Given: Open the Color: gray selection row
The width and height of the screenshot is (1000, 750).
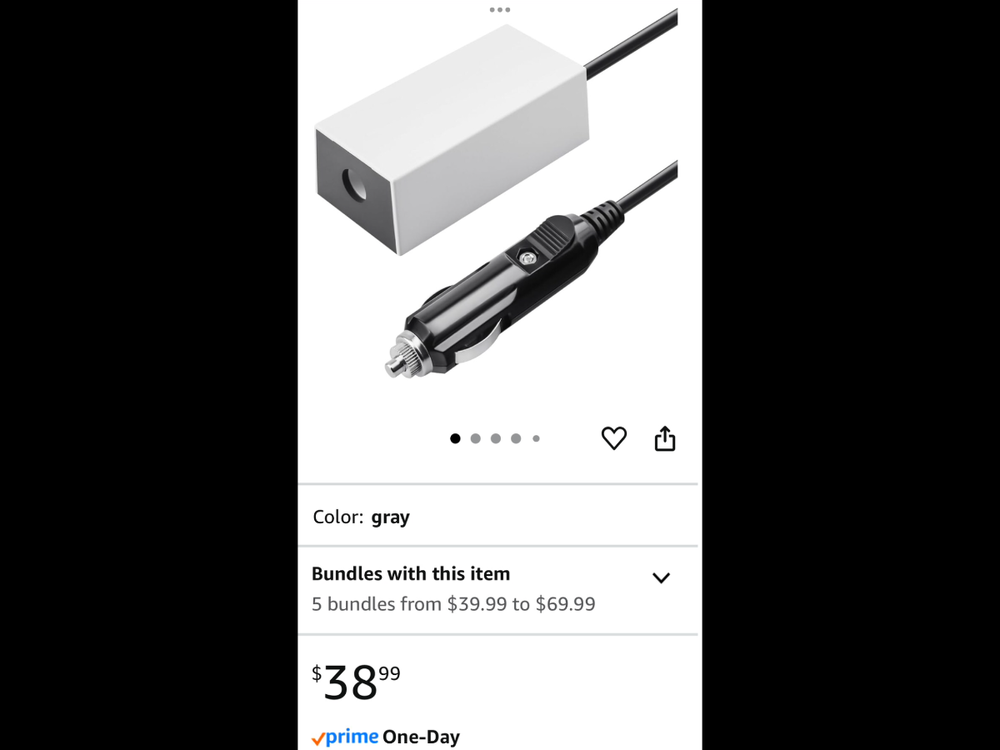Looking at the screenshot, I should tap(498, 517).
